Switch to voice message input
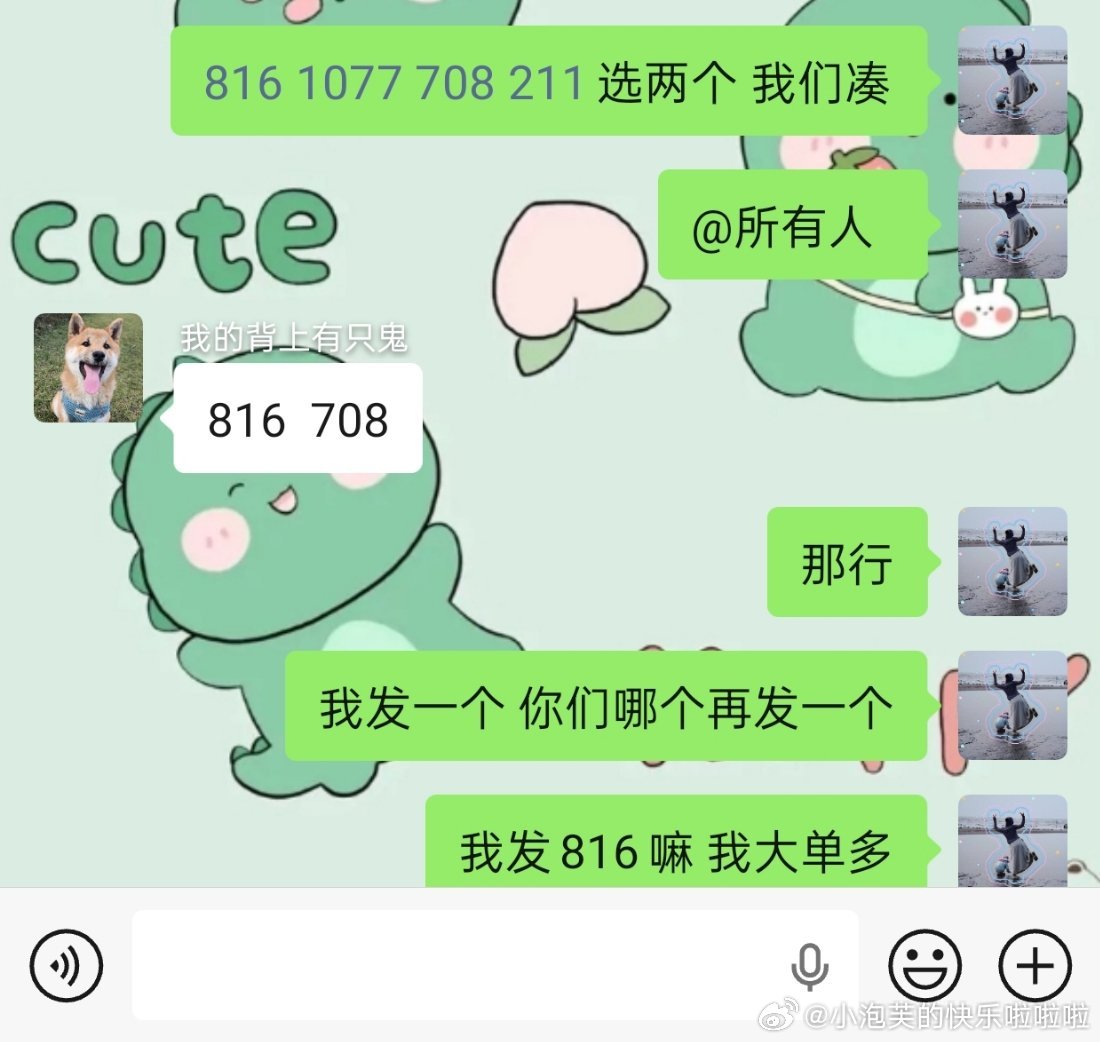1100x1042 pixels. click(x=66, y=965)
